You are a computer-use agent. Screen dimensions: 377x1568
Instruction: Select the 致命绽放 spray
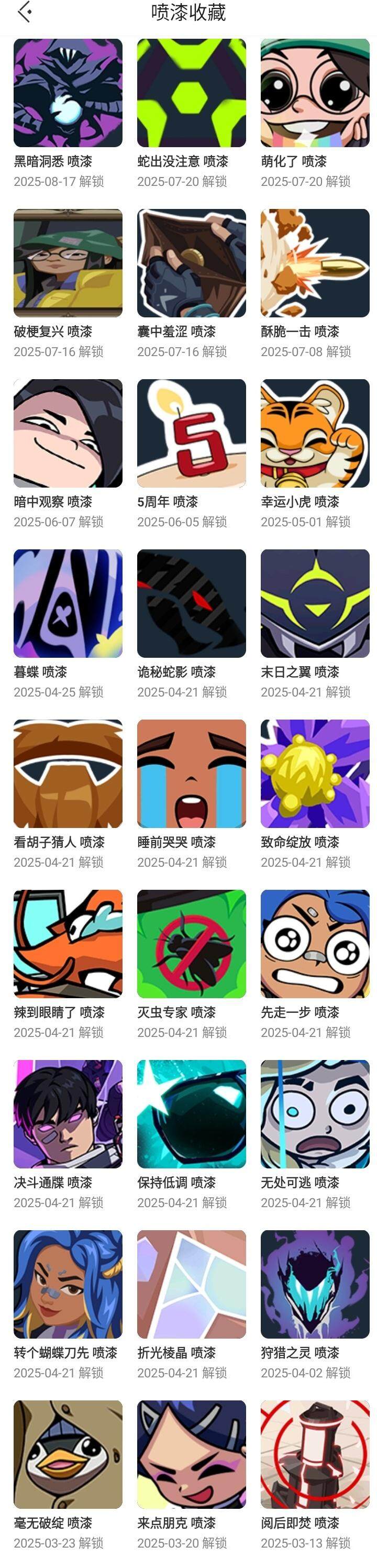315,774
